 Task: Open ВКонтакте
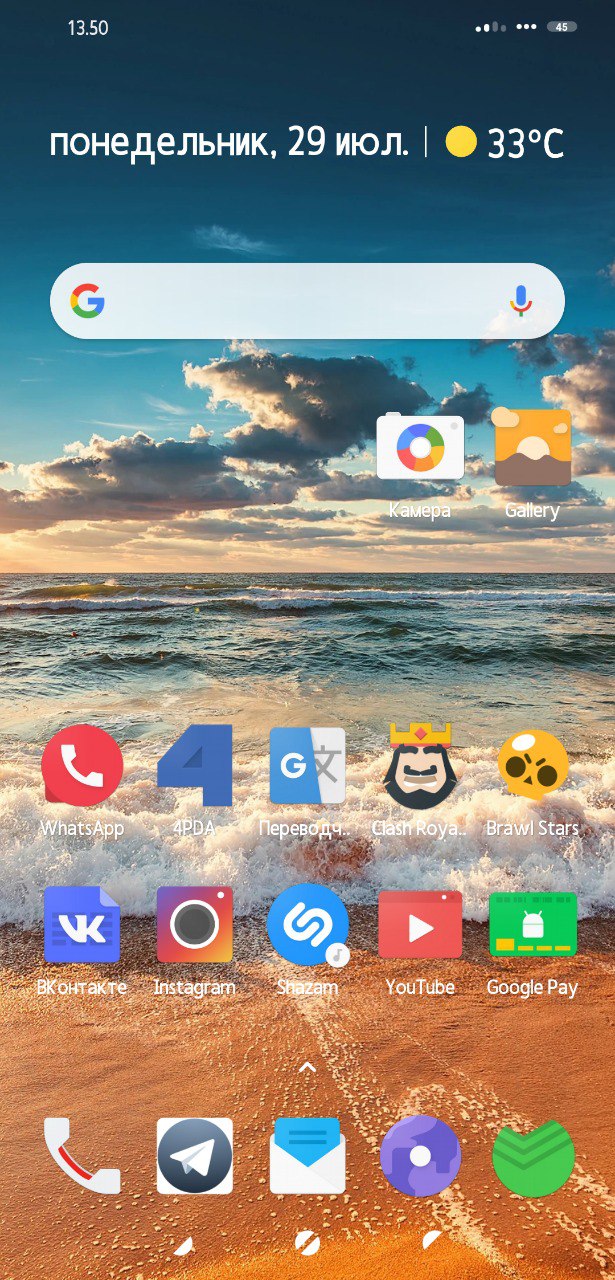click(82, 925)
